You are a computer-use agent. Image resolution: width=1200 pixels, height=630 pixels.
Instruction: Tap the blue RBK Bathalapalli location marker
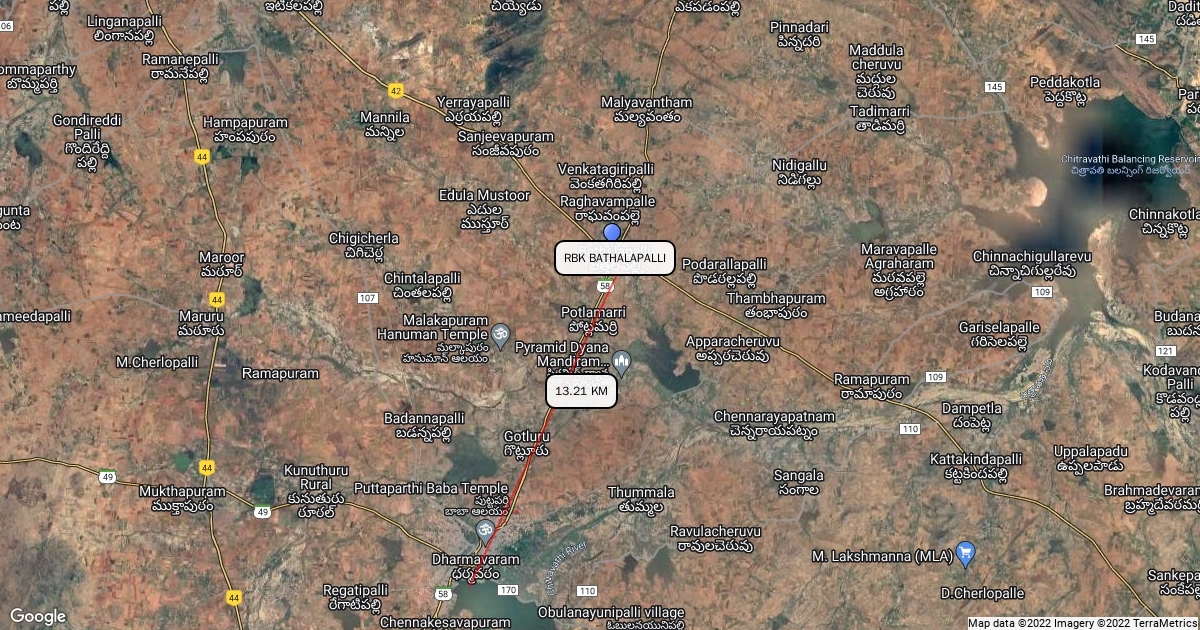coord(612,232)
